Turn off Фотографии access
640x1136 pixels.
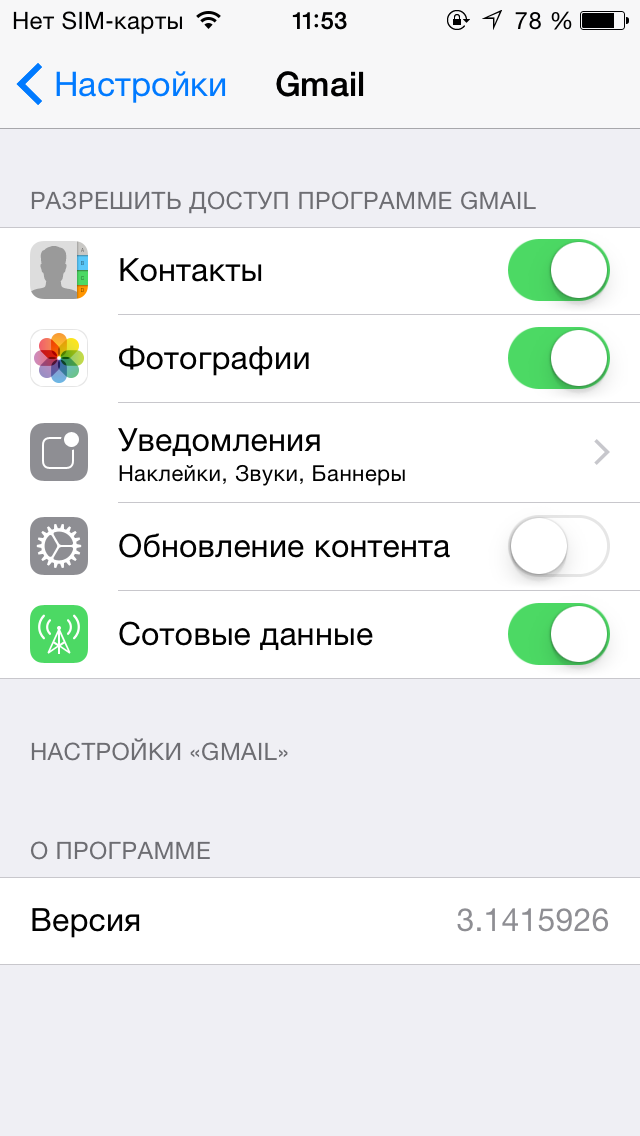click(x=559, y=358)
